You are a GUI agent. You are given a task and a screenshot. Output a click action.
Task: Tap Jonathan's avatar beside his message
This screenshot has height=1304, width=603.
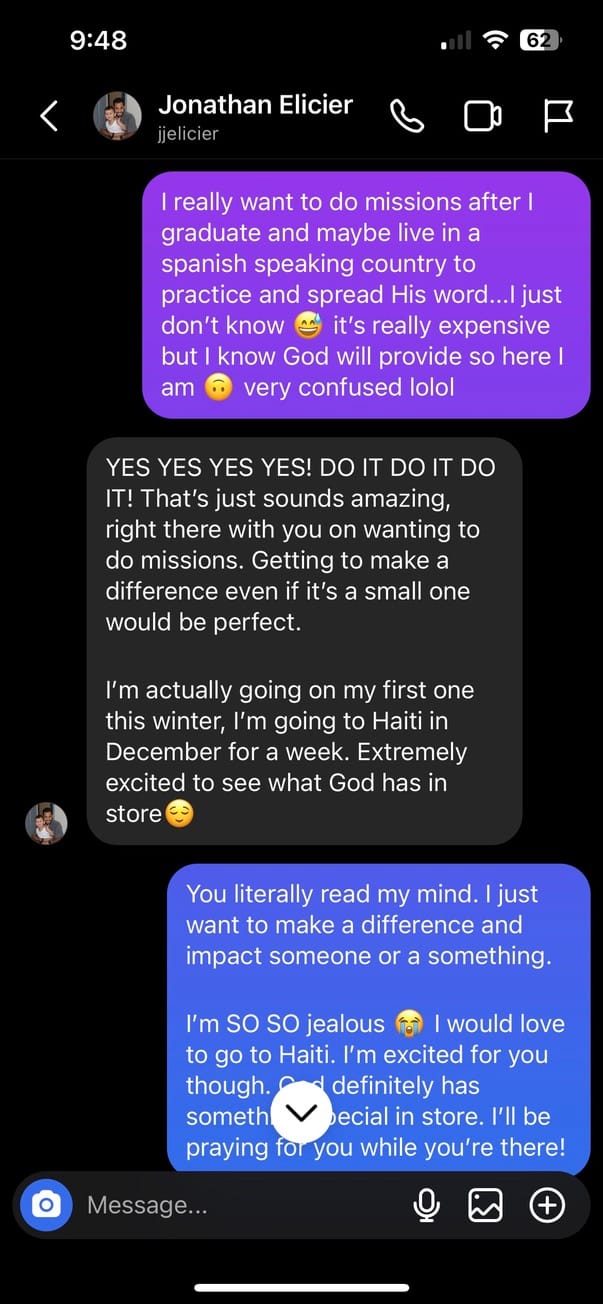point(46,823)
